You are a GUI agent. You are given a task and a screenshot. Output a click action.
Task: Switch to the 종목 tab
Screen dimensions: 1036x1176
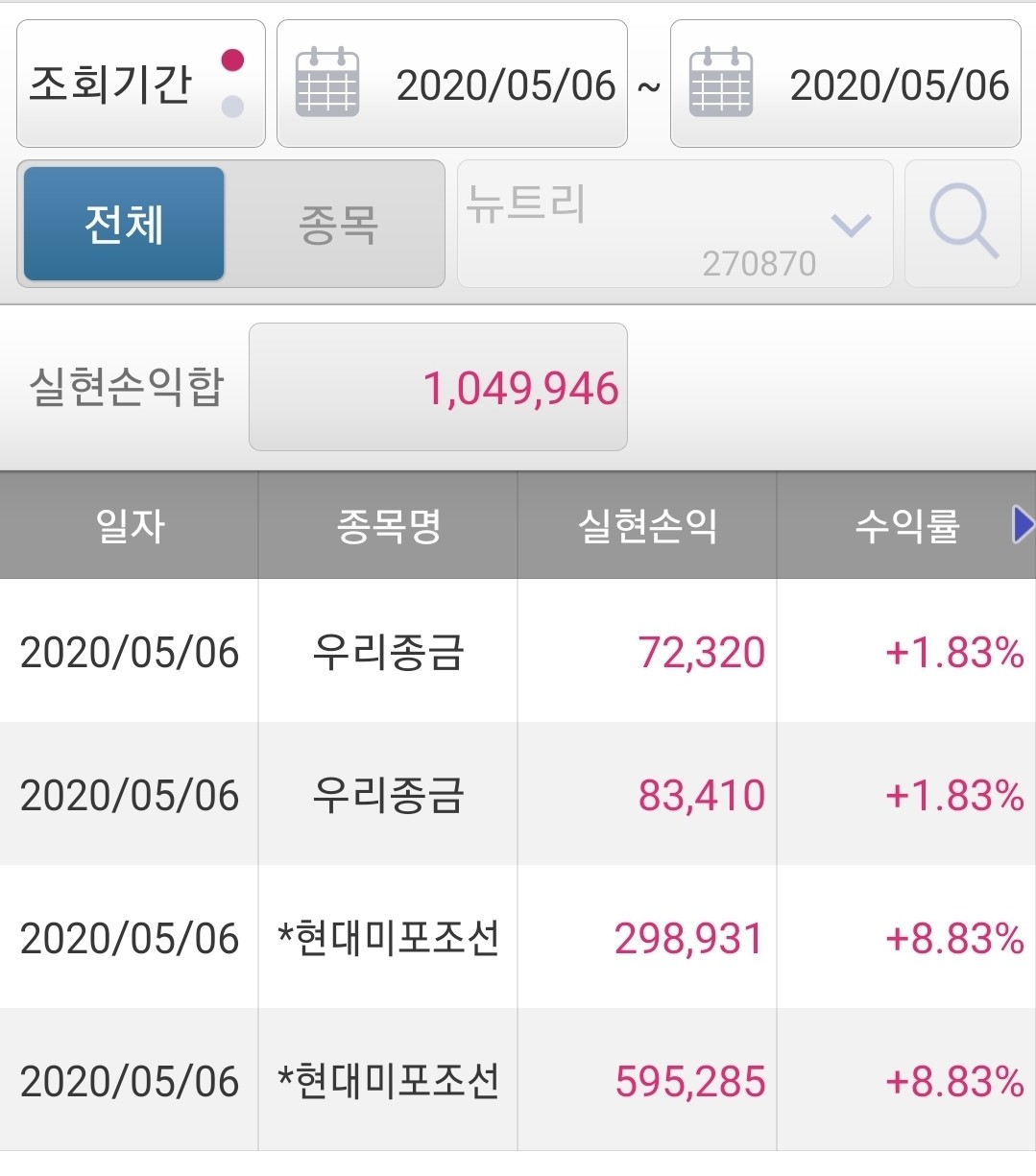tap(336, 223)
